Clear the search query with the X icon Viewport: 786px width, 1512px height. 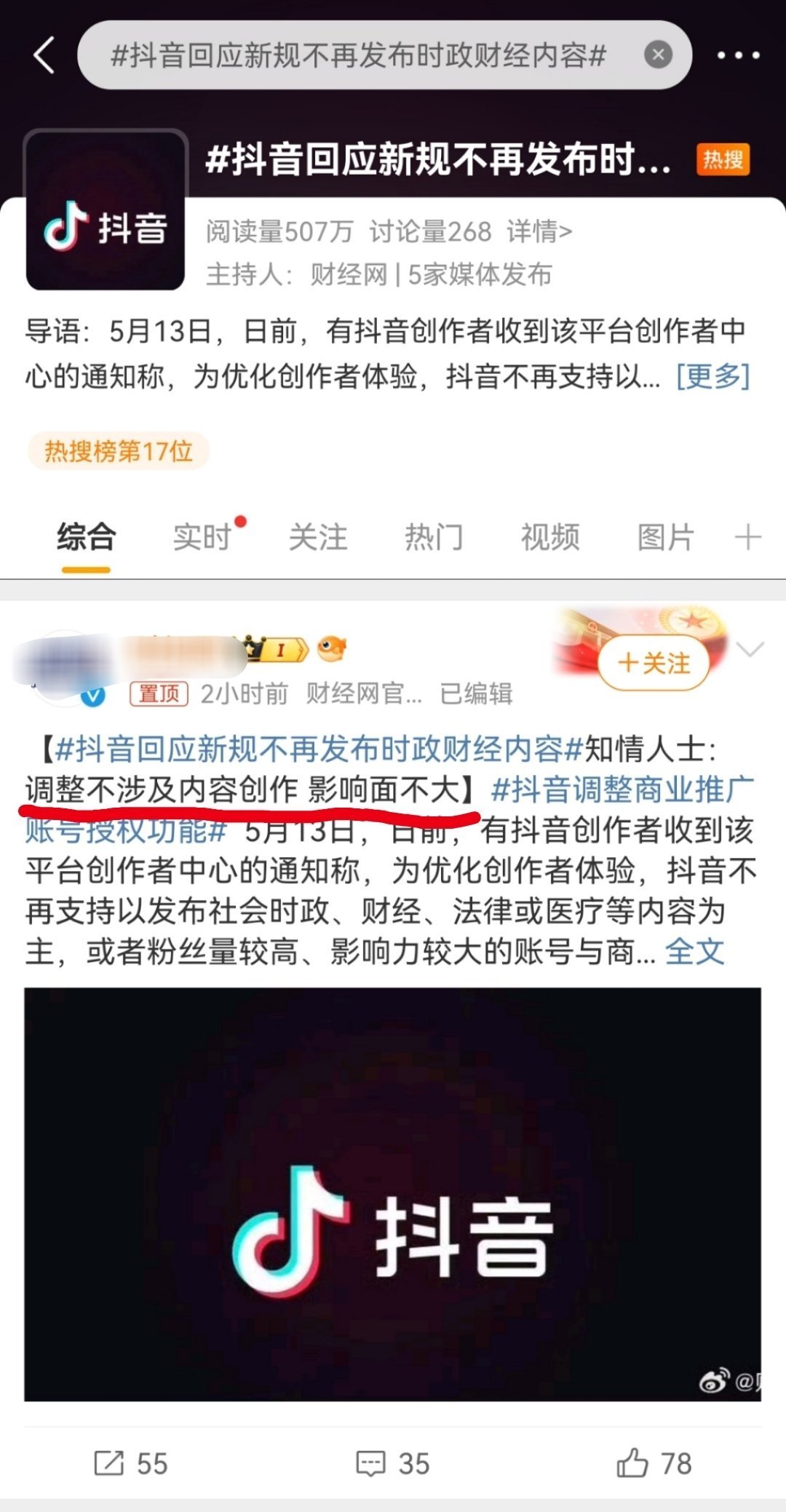(658, 55)
